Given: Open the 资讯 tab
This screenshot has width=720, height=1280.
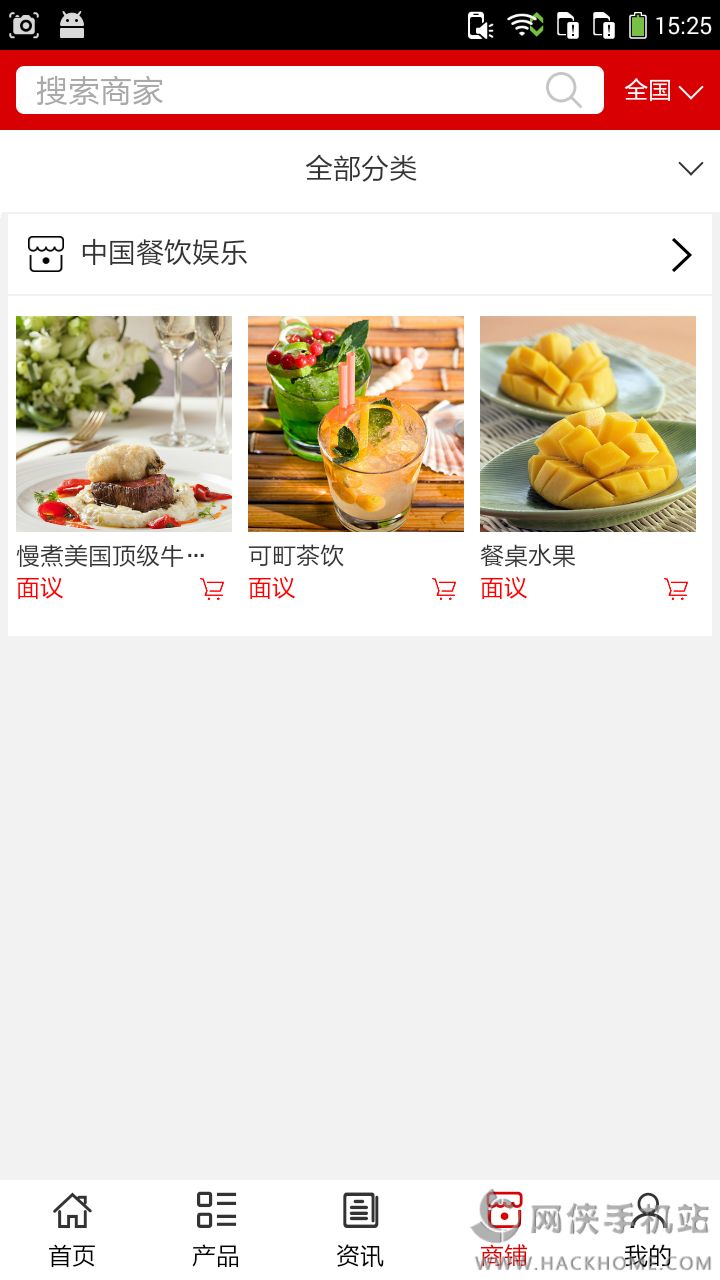Looking at the screenshot, I should coord(360,1229).
